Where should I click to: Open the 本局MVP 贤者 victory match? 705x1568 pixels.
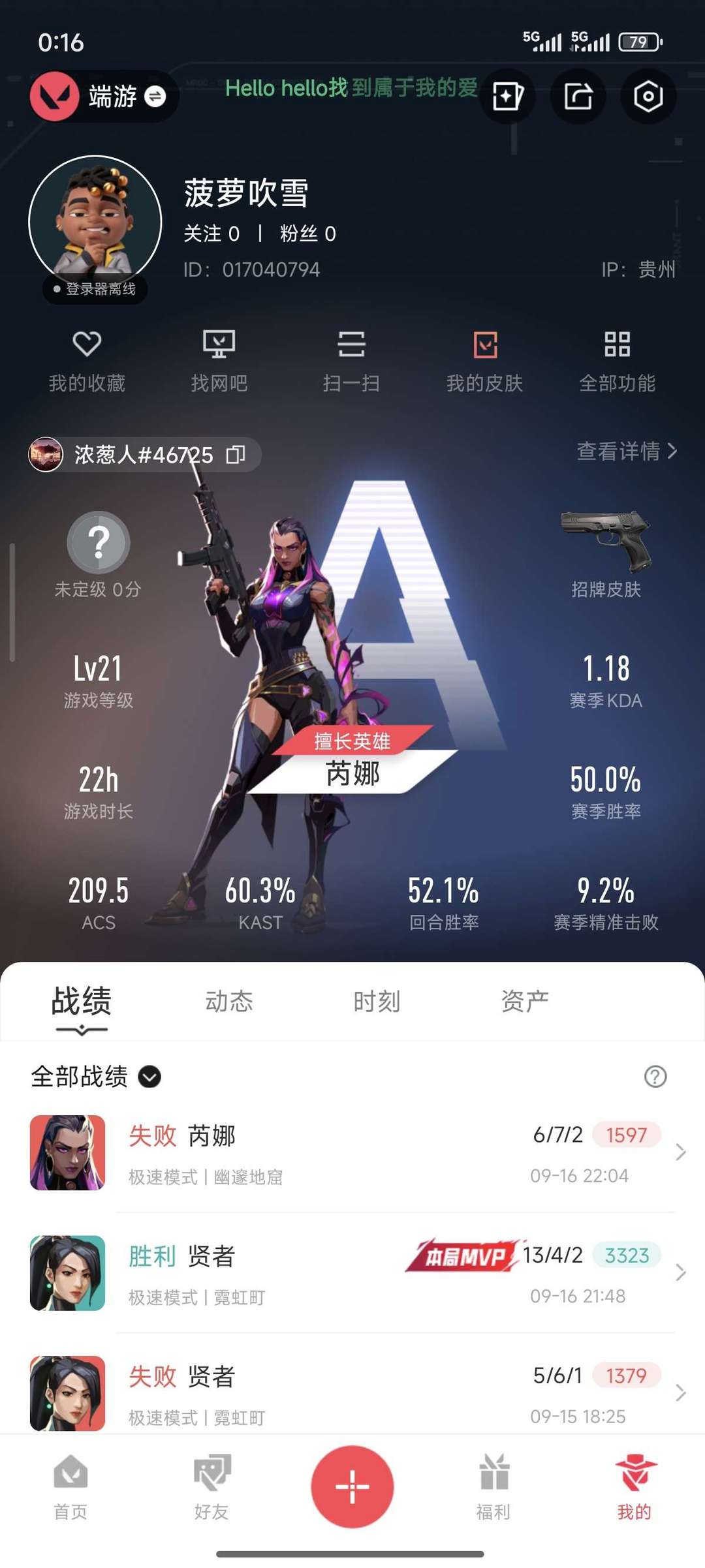click(x=352, y=1273)
